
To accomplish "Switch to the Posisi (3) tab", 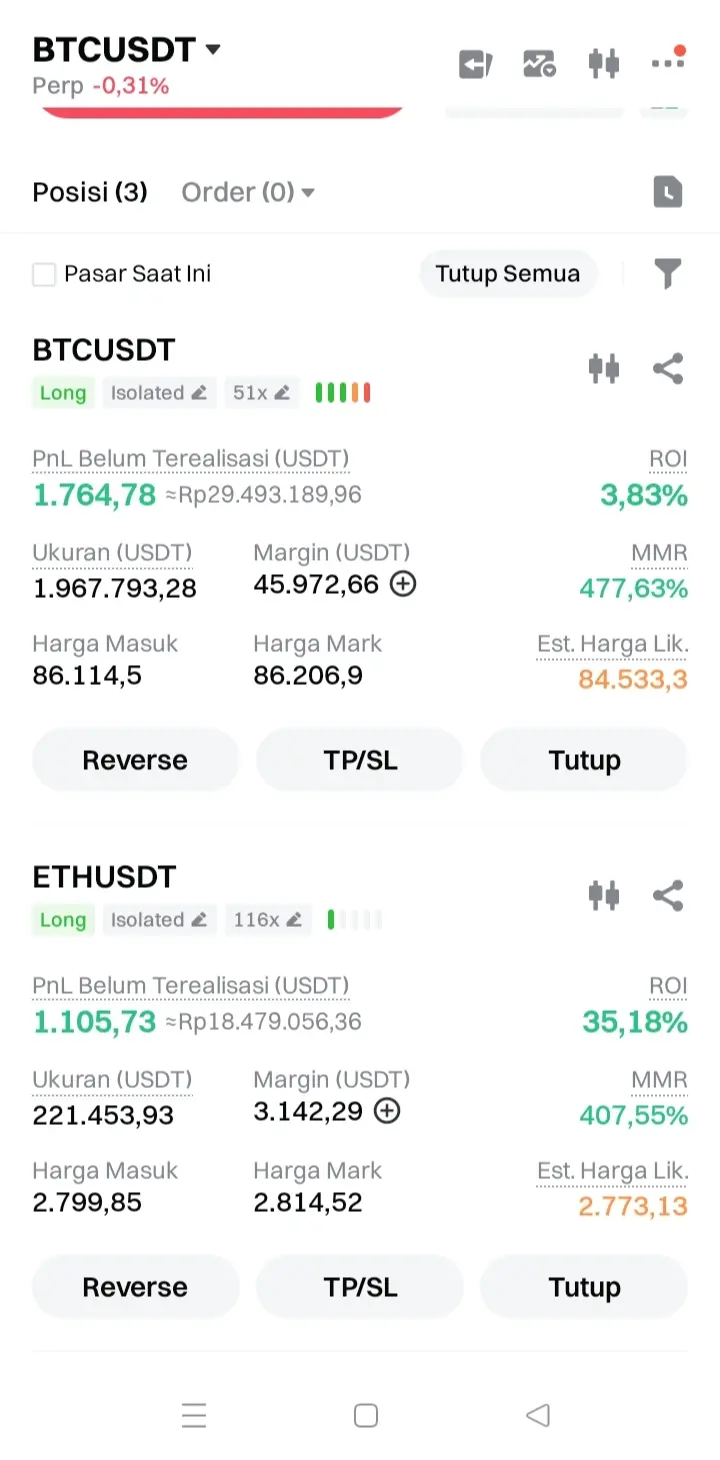I will 90,192.
